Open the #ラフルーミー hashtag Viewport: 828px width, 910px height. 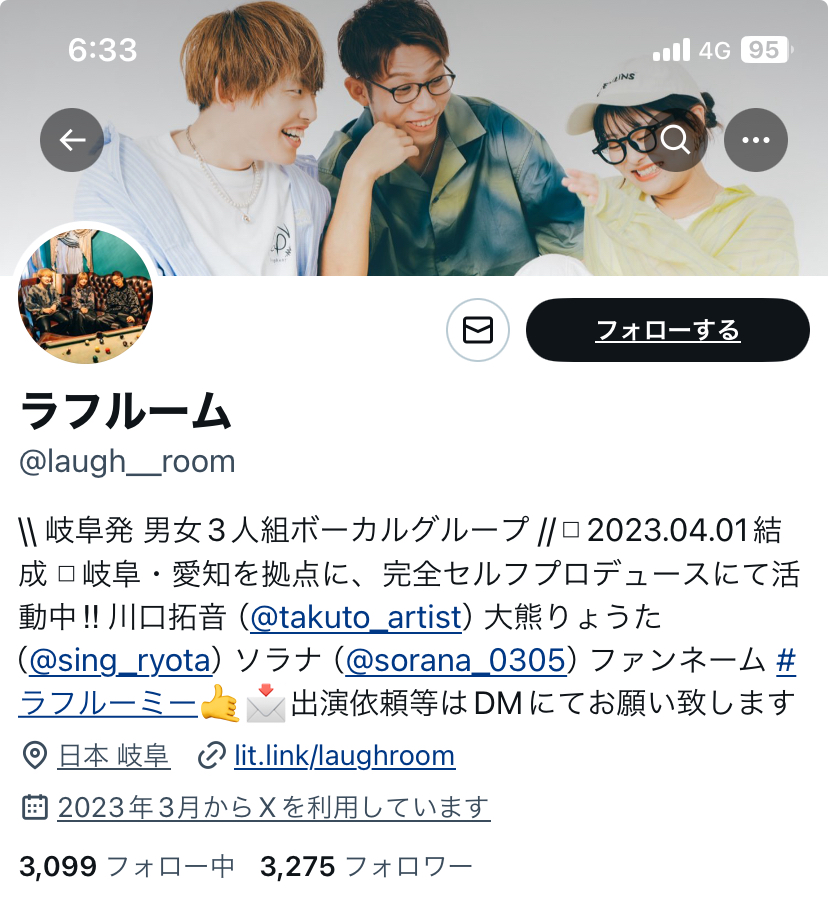click(108, 704)
